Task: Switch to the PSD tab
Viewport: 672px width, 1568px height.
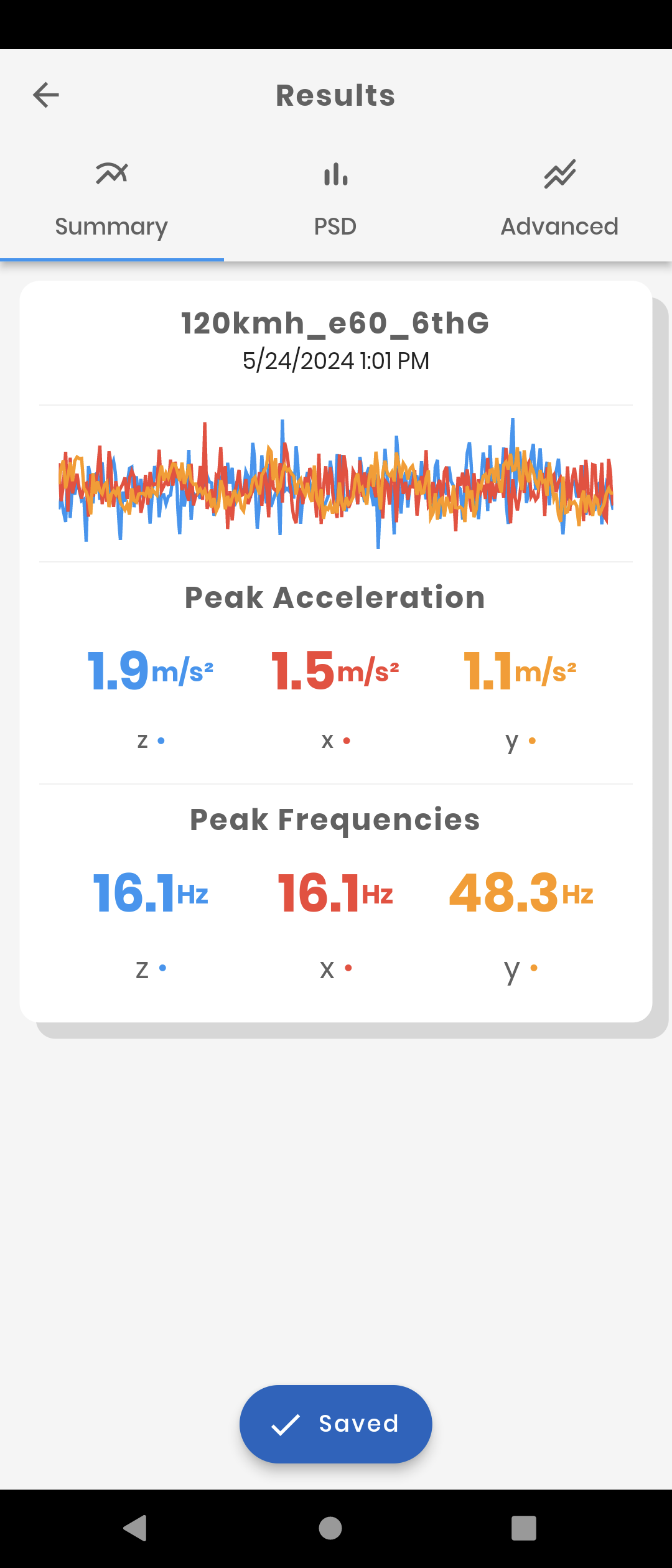Action: (335, 200)
